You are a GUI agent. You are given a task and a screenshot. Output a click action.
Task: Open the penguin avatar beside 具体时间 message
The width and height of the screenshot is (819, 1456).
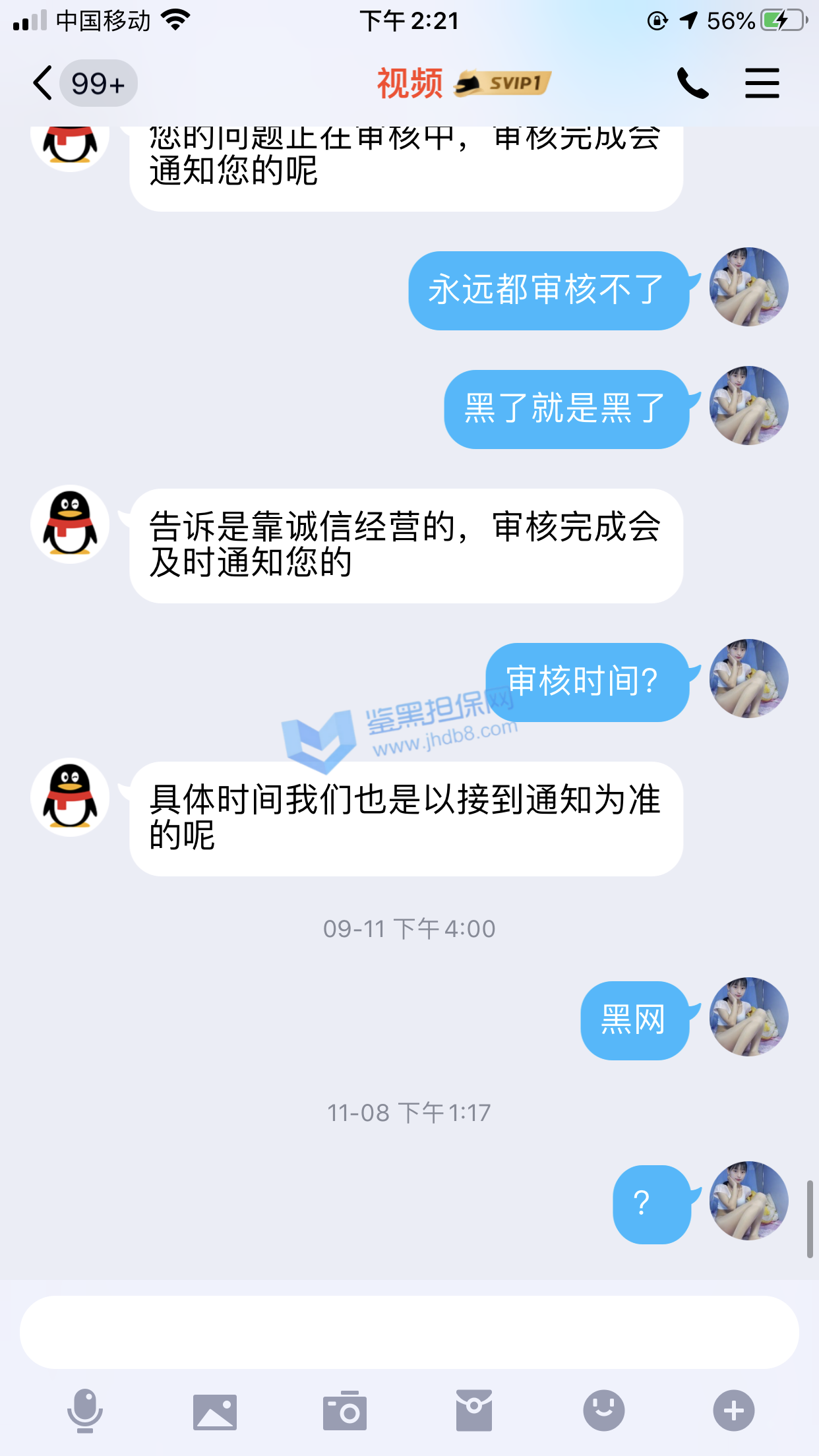point(70,797)
